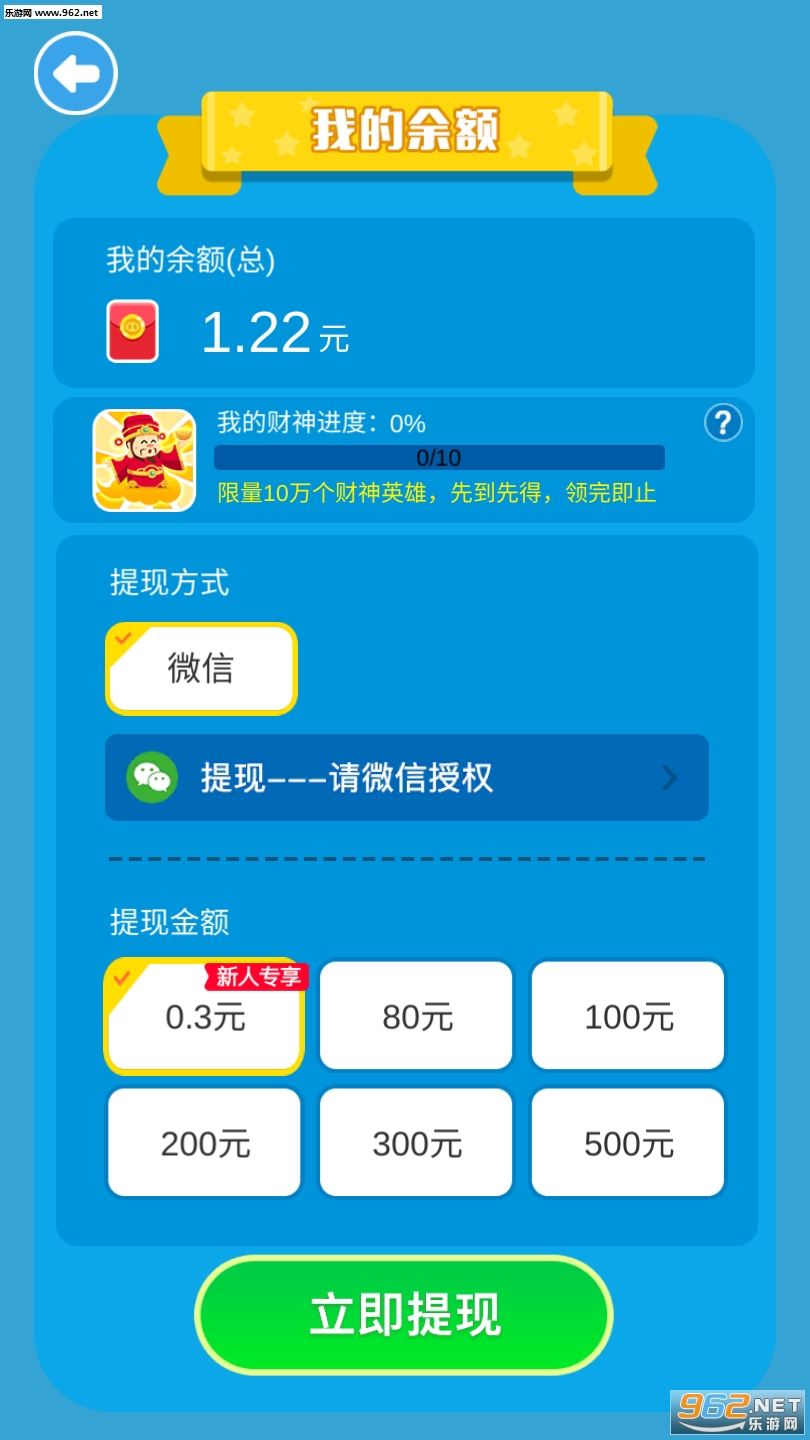
Task: Pick the 300元 withdrawal amount
Action: (416, 1143)
